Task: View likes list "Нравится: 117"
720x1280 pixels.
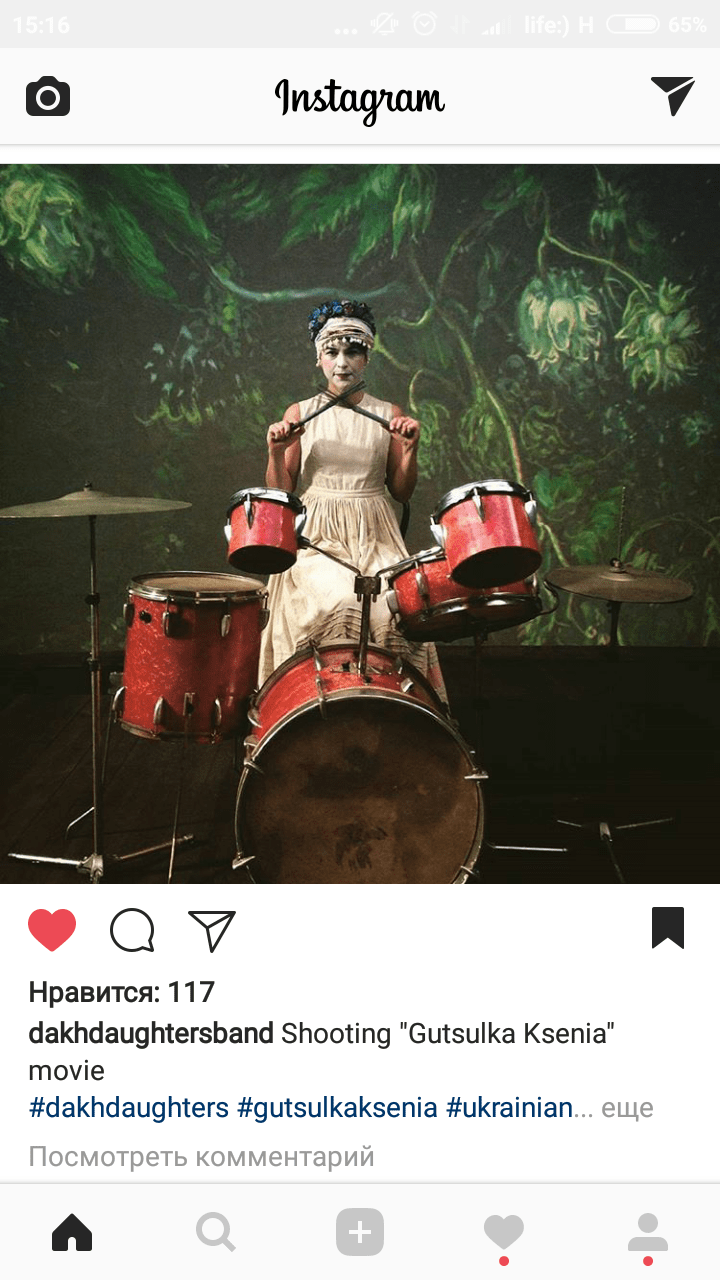Action: click(122, 992)
